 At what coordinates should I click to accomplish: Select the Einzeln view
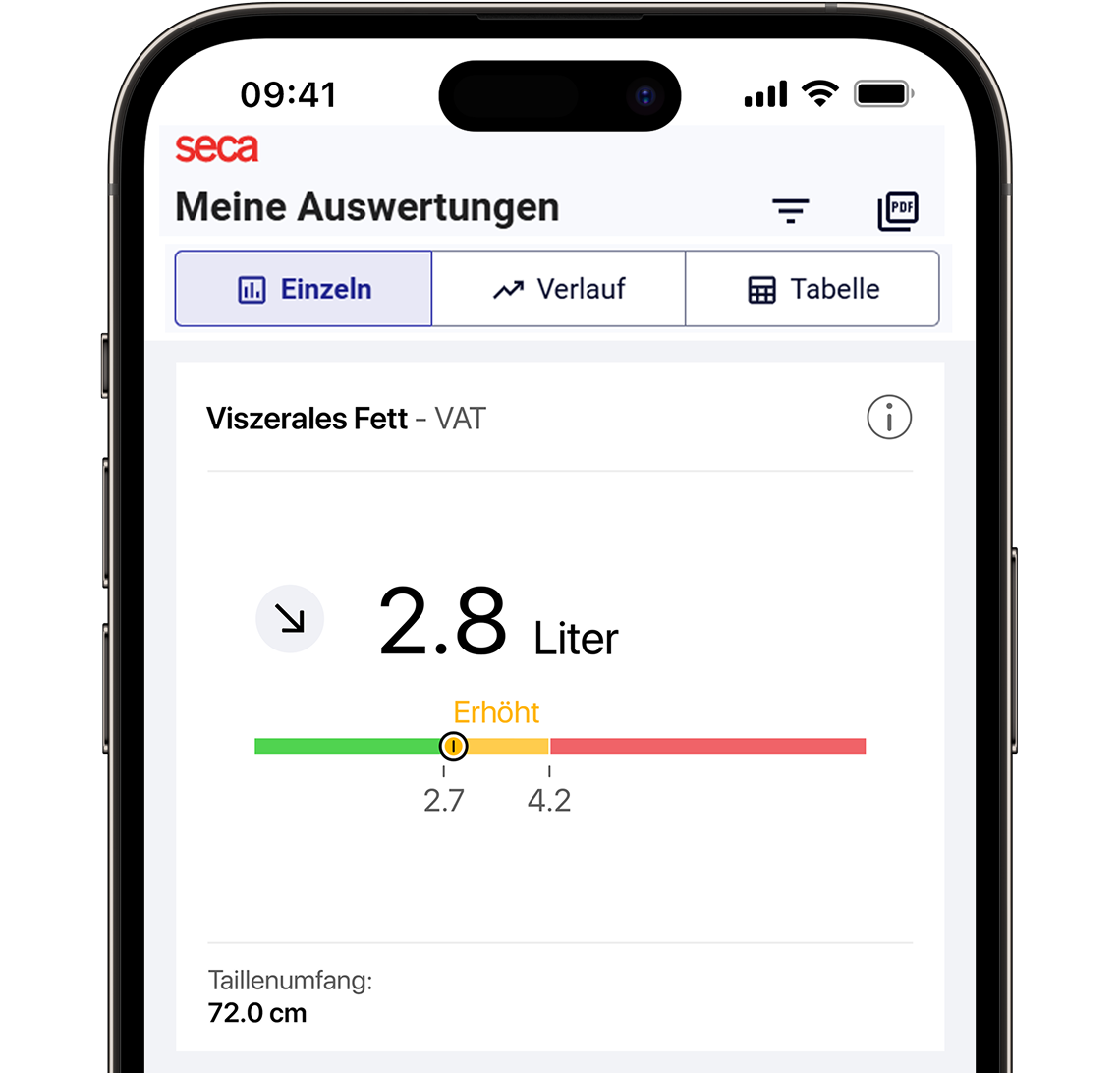(304, 289)
